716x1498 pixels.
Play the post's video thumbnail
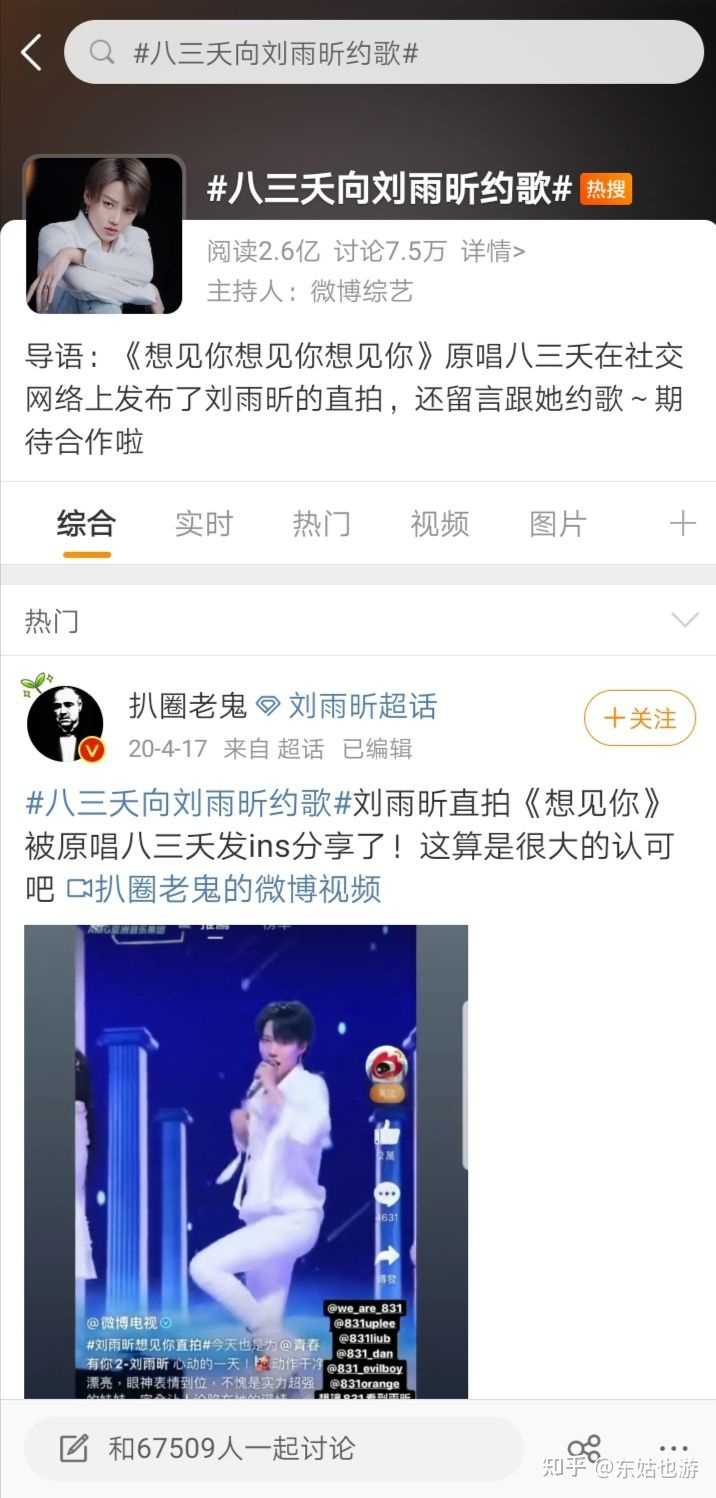pyautogui.click(x=246, y=1160)
